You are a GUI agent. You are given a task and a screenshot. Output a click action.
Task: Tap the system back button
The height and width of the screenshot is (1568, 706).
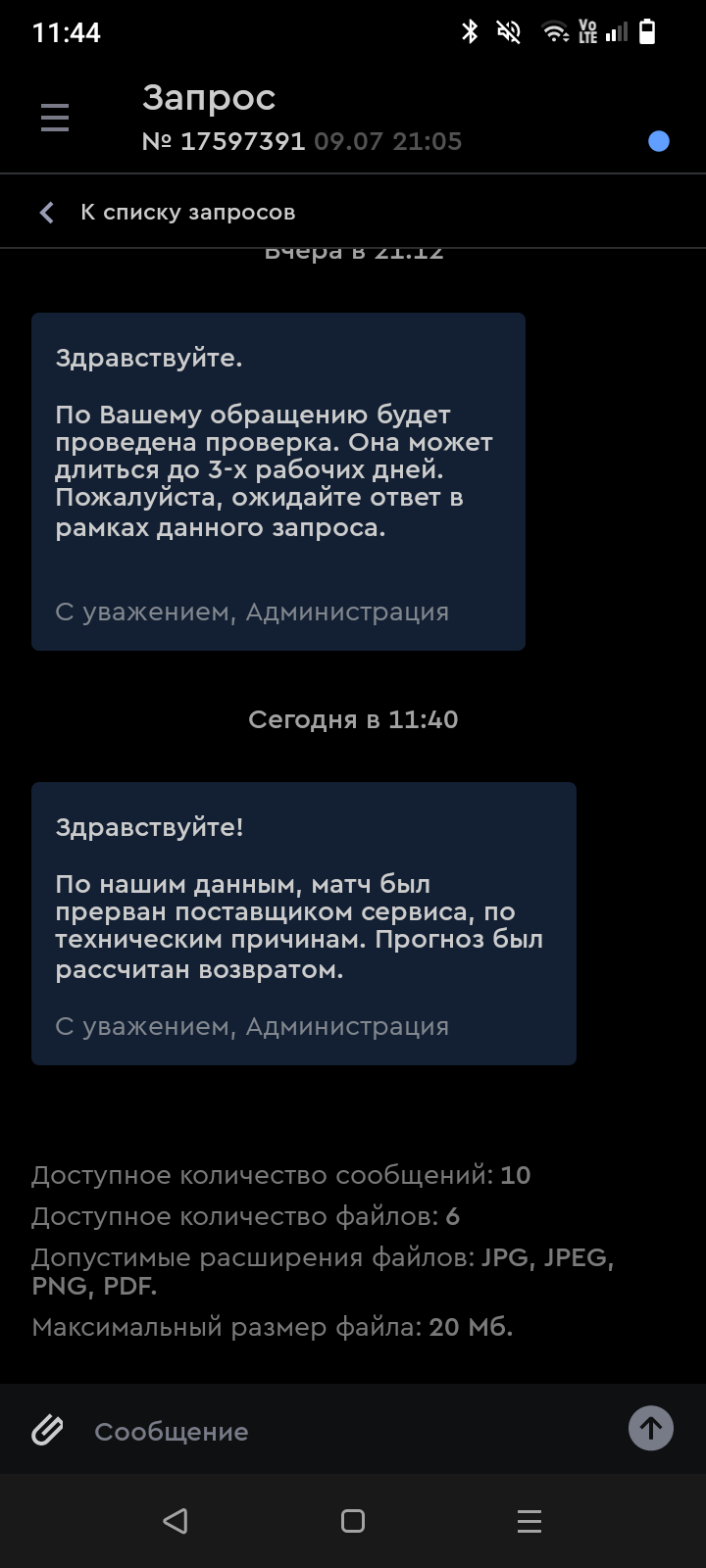(176, 1521)
